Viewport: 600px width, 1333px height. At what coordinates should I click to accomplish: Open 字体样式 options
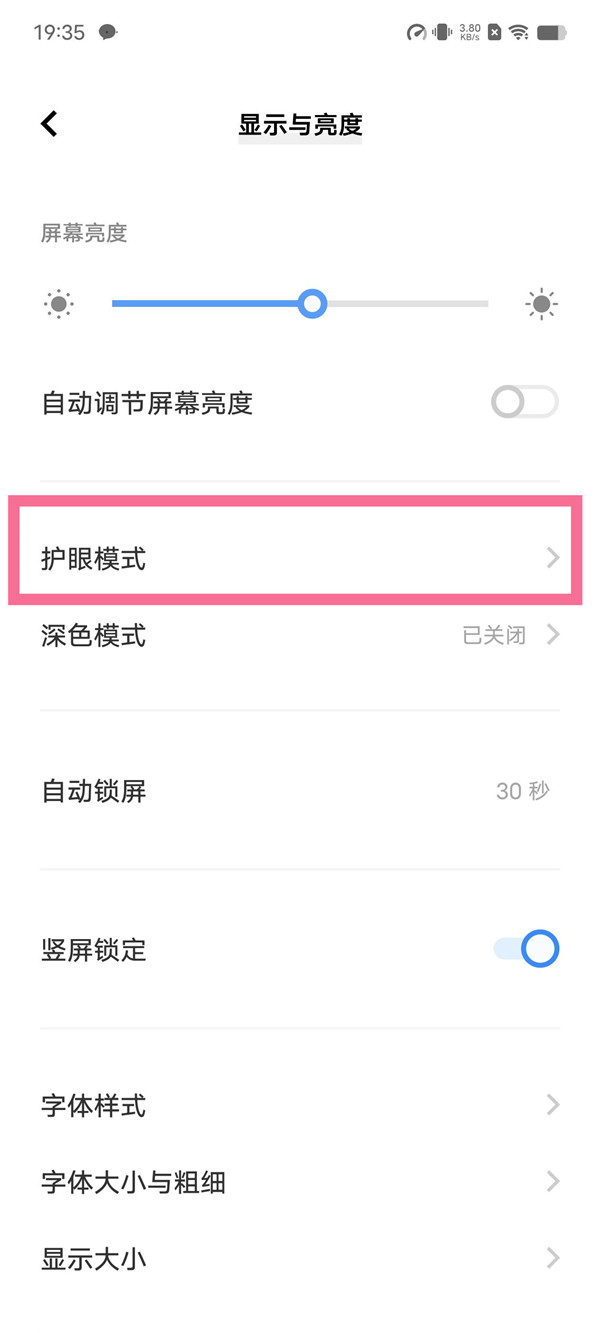point(300,1105)
